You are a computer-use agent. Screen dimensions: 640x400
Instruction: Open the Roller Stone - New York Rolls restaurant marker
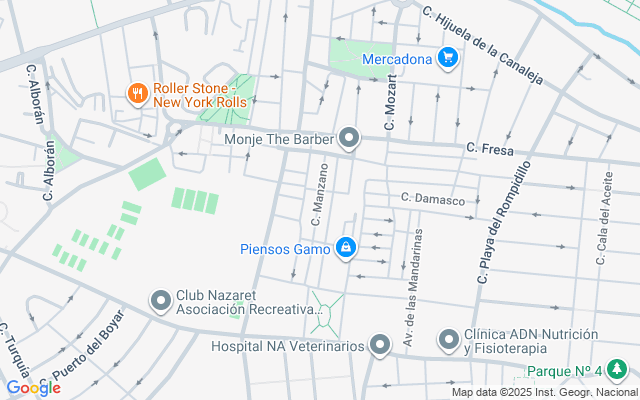(138, 94)
